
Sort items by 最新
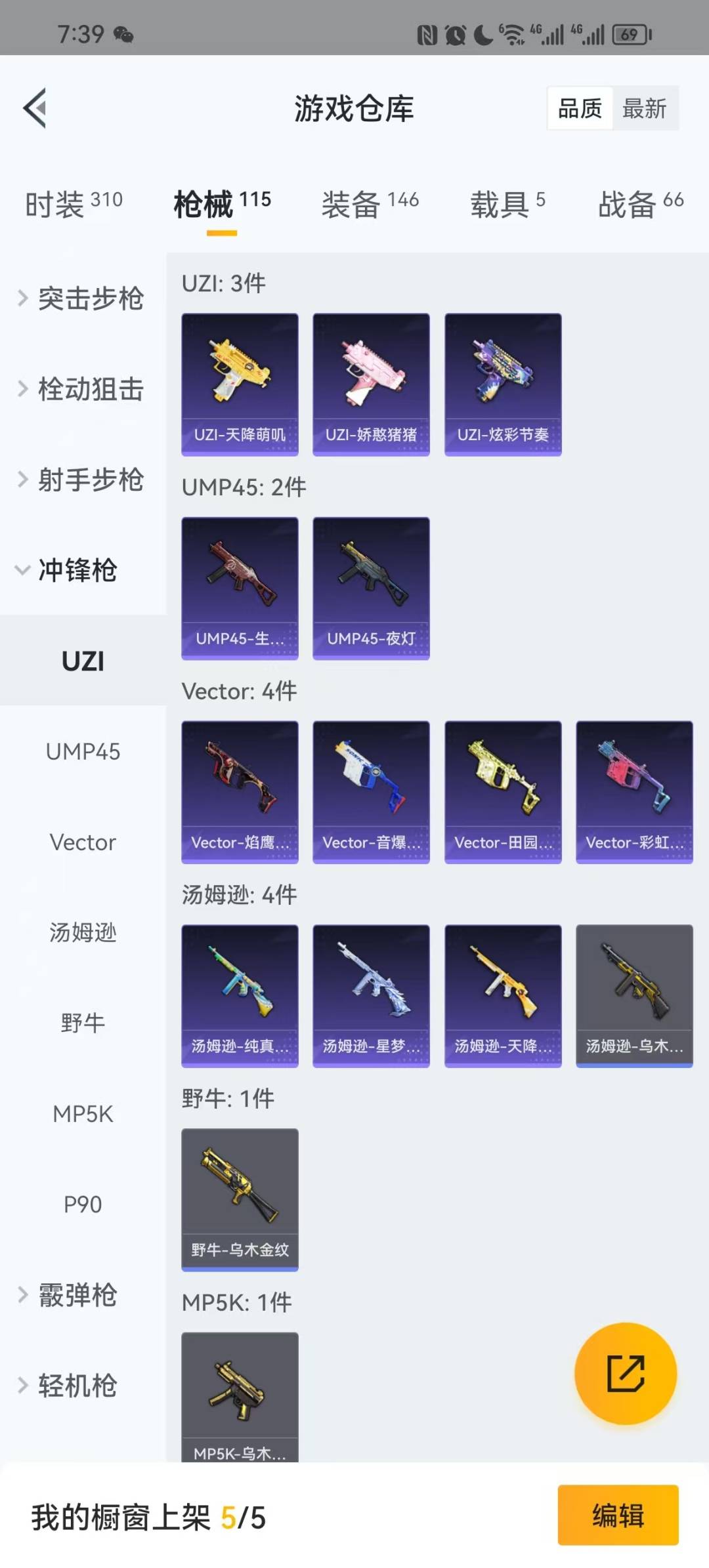[x=644, y=108]
